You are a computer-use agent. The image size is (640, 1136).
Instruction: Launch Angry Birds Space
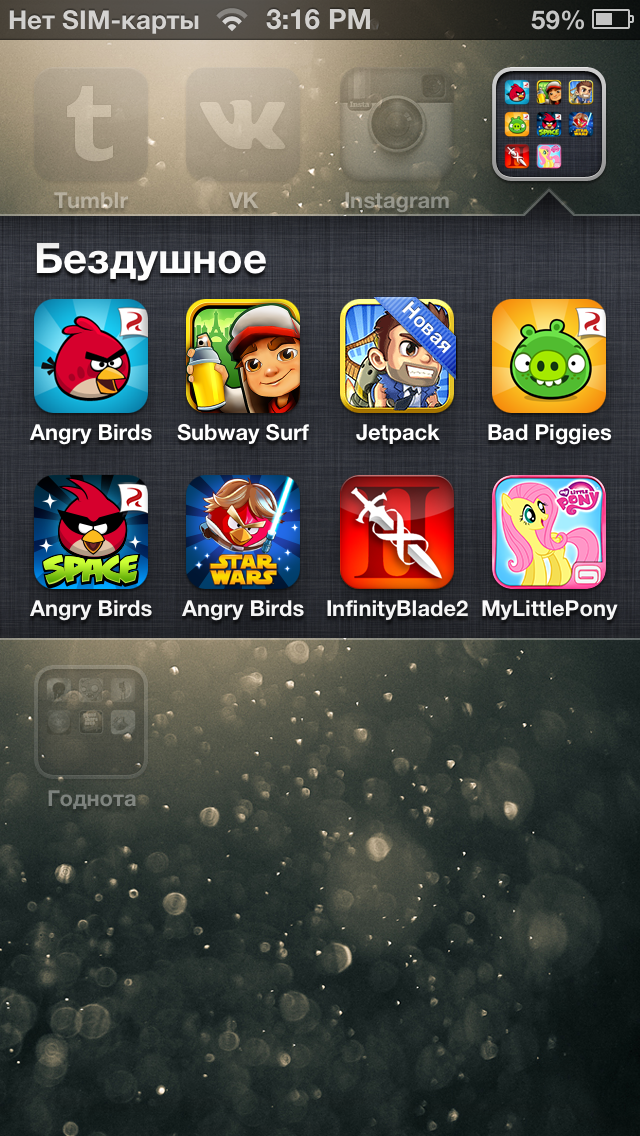pos(91,532)
